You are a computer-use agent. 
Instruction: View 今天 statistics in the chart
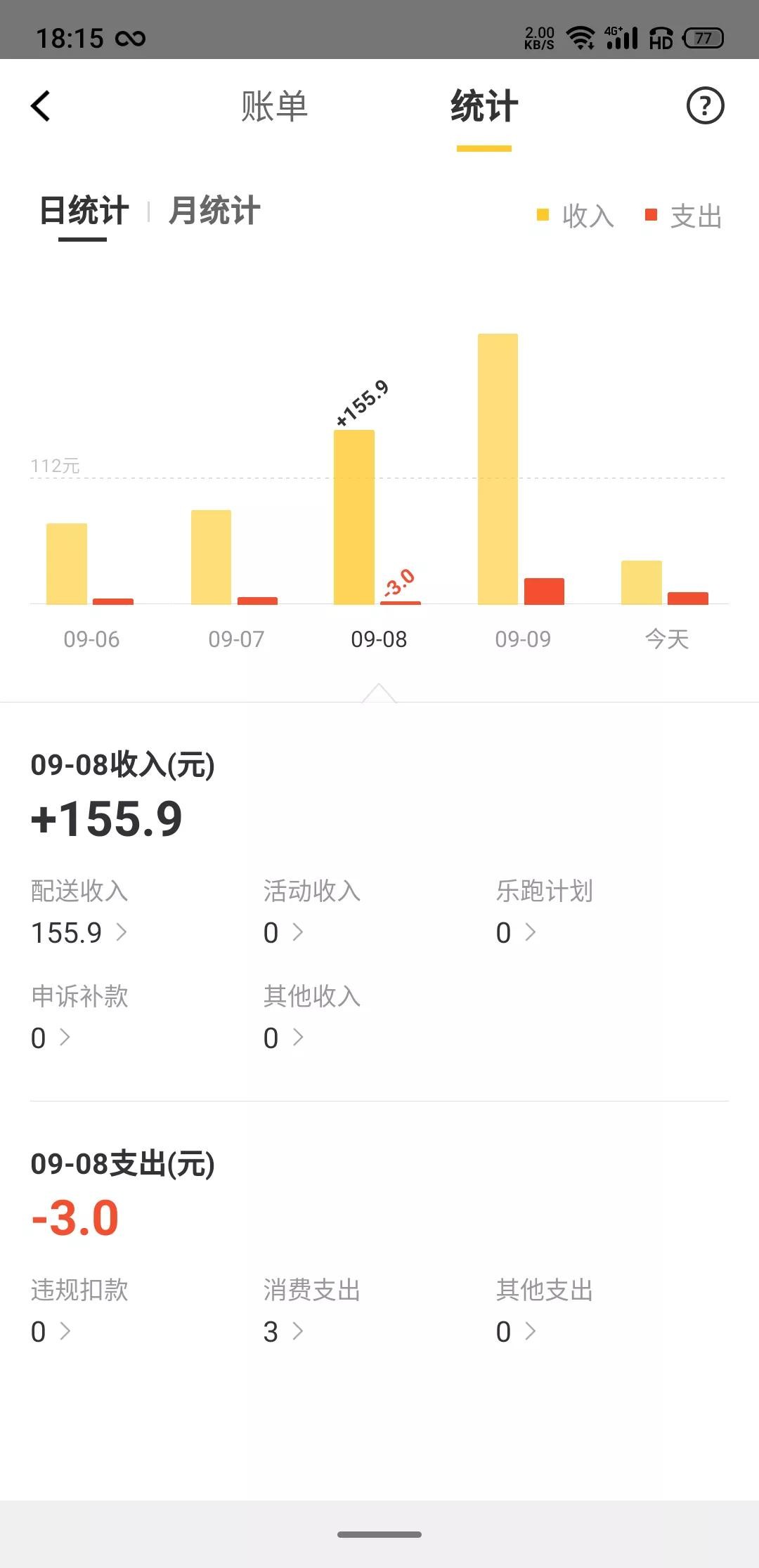(642, 582)
